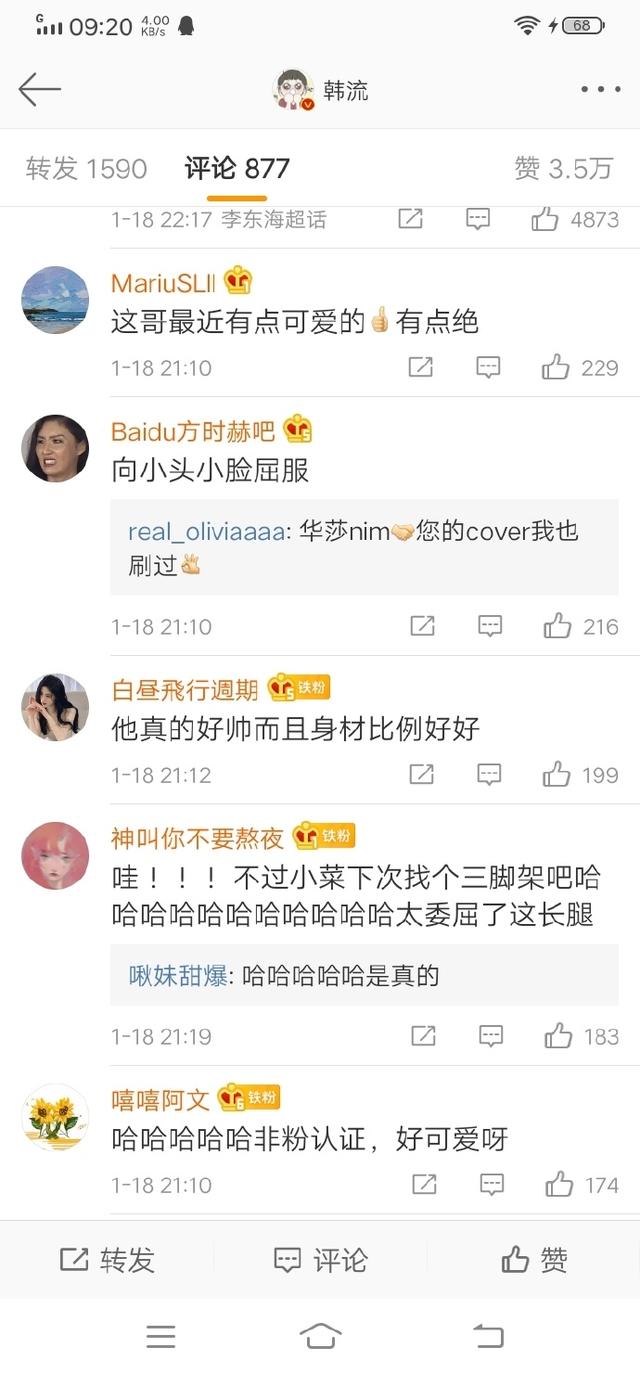The image size is (640, 1373).
Task: Switch to the 赞 3.5万 tab
Action: coord(563,169)
